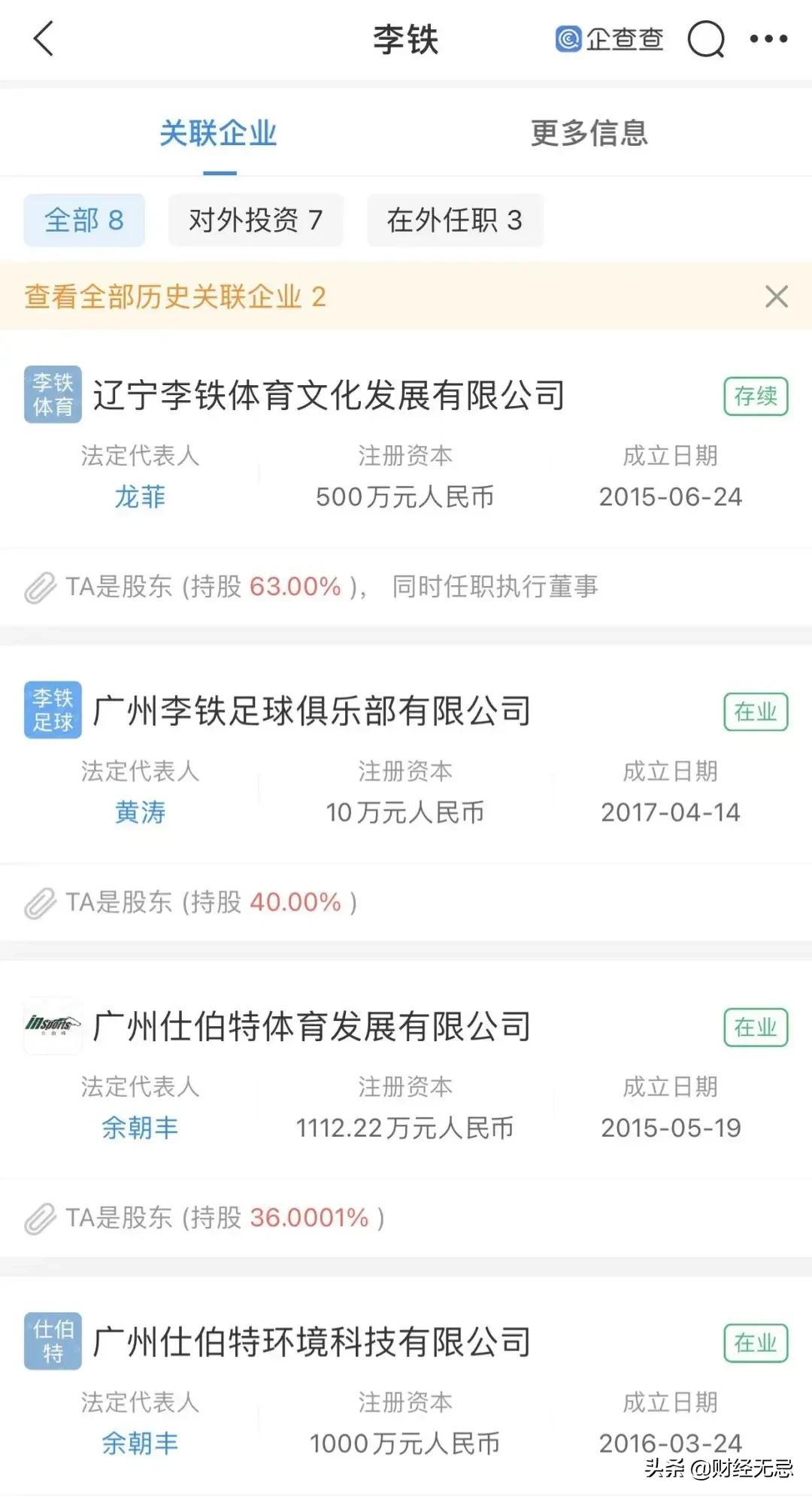The width and height of the screenshot is (812, 1497).
Task: Filter by 对外投资 7
Action: [256, 220]
